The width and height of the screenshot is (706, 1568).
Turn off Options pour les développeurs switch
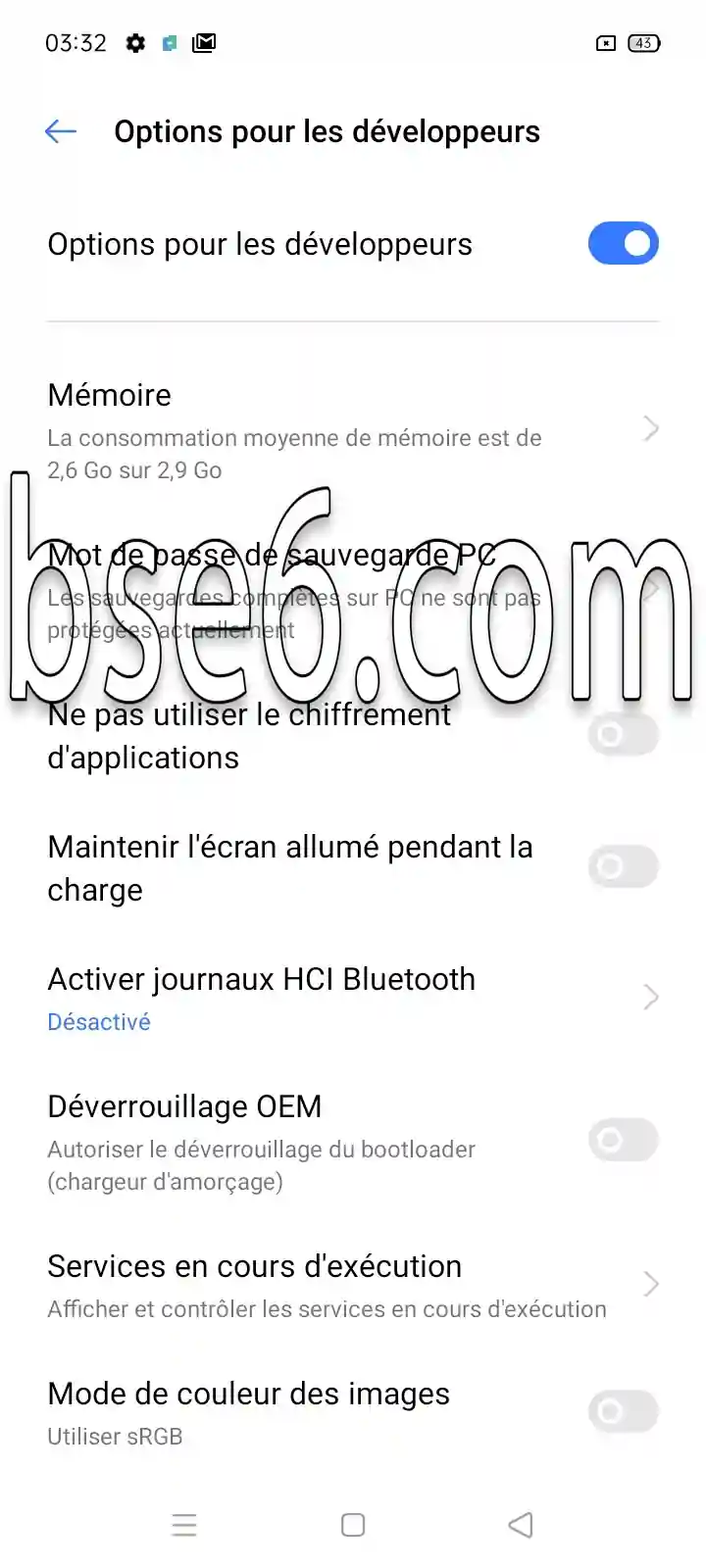pyautogui.click(x=624, y=243)
